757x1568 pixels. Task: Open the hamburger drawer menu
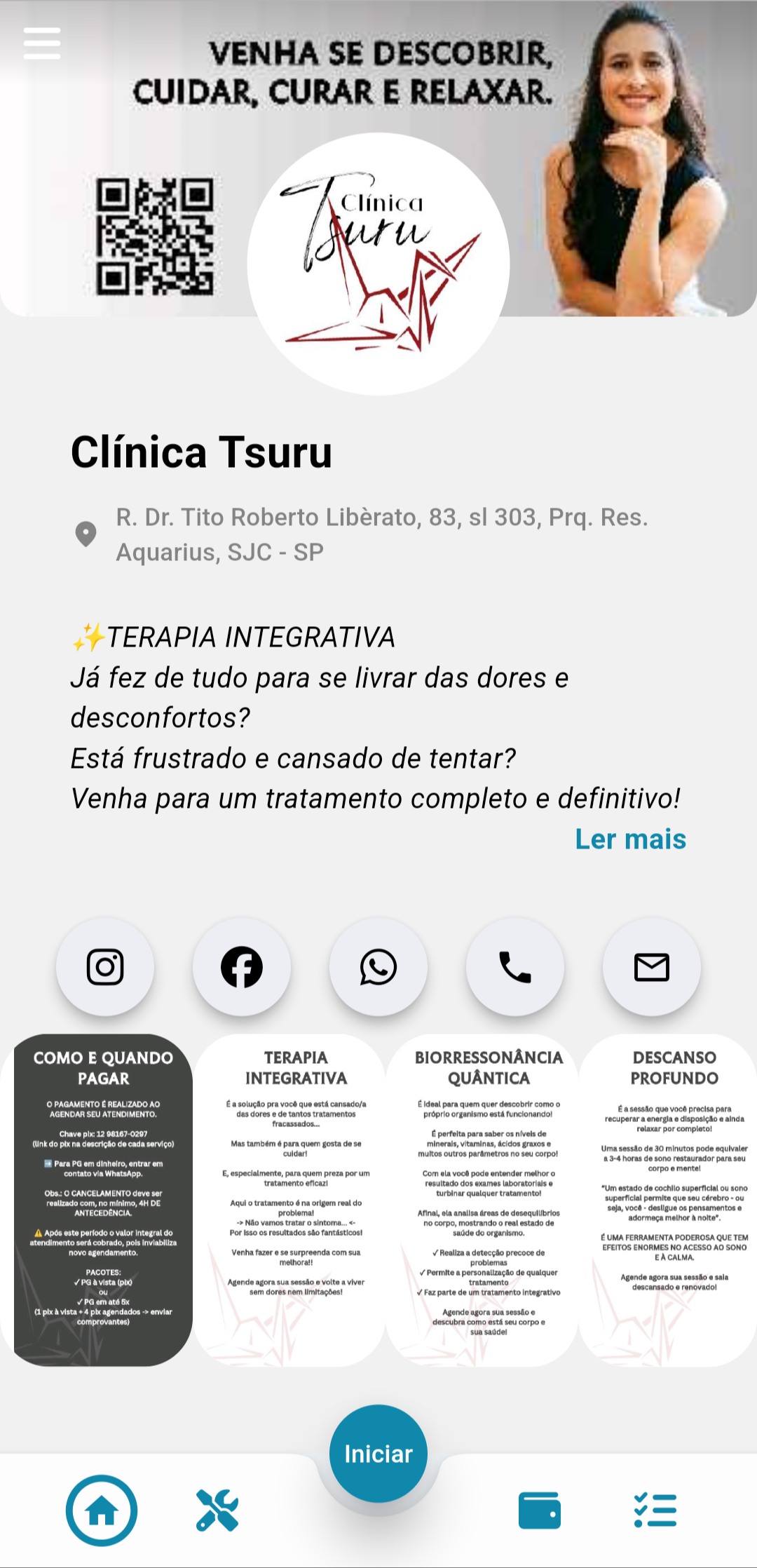[x=42, y=43]
